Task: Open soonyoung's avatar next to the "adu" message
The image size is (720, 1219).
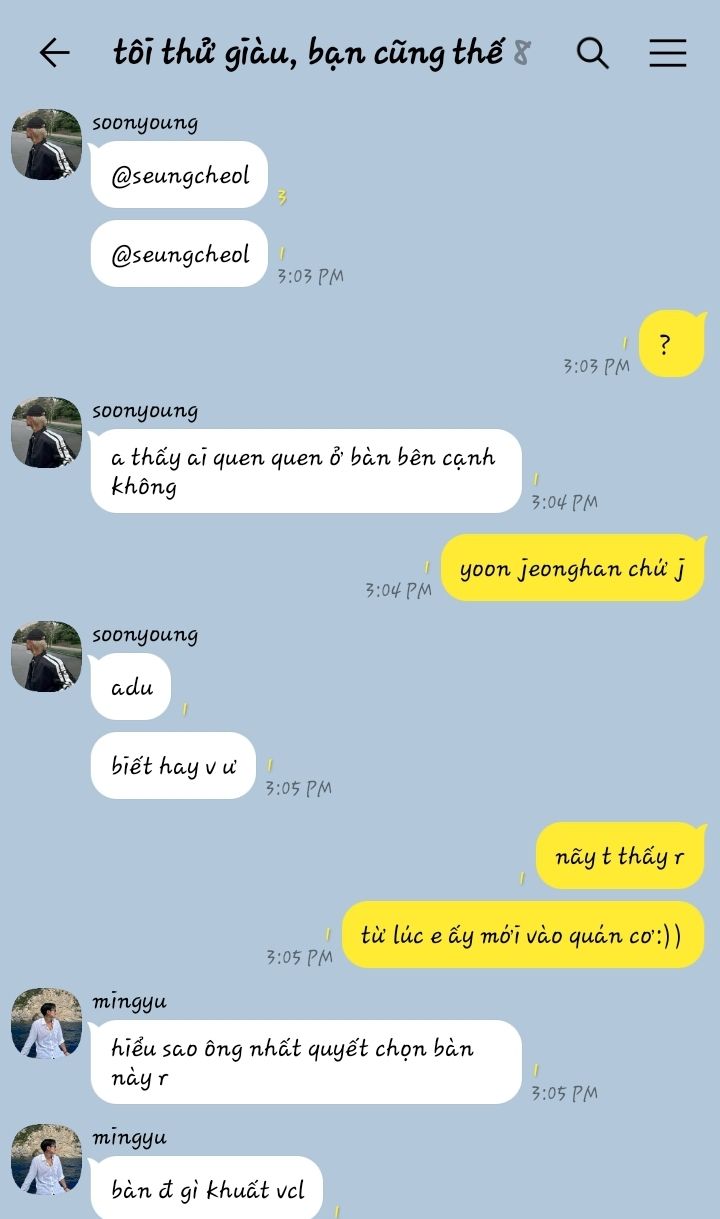Action: click(x=46, y=656)
